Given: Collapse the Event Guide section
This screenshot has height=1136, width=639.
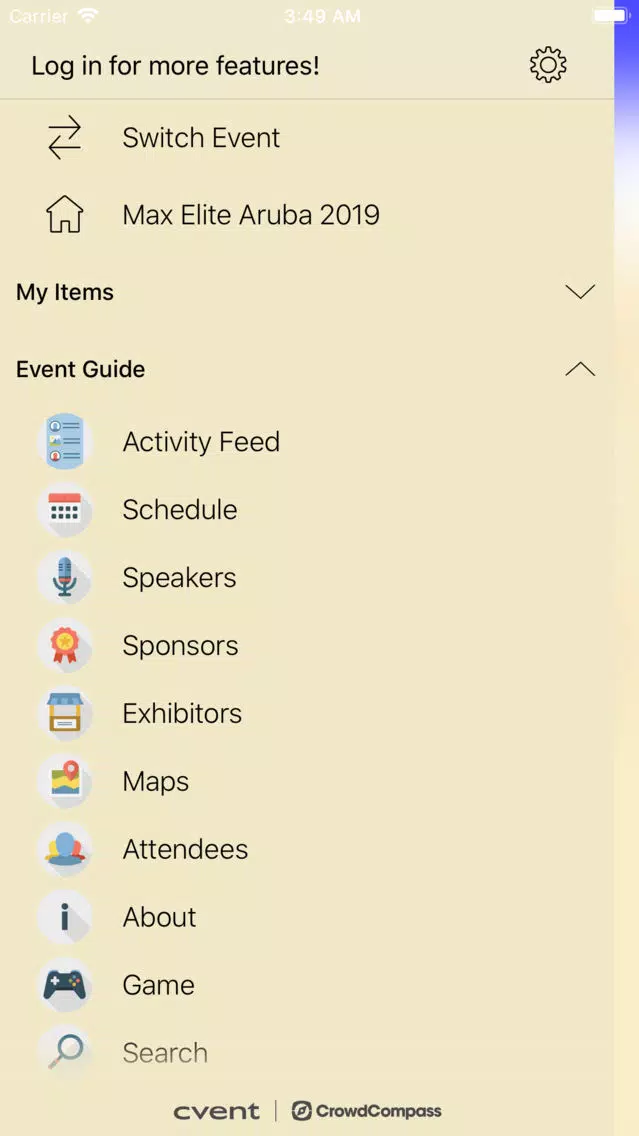Looking at the screenshot, I should click(x=307, y=369).
